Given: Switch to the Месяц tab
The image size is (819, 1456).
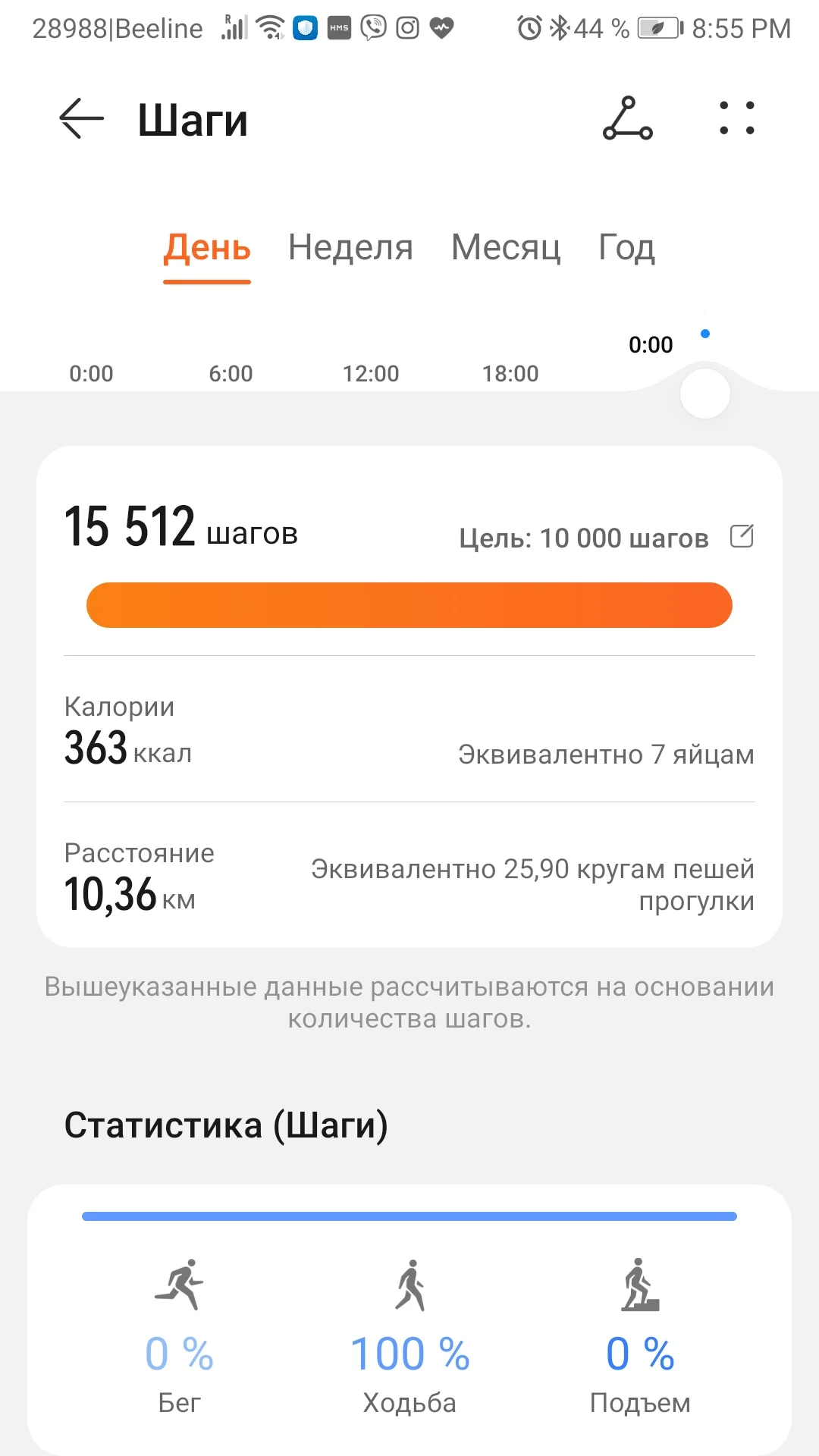Looking at the screenshot, I should click(x=506, y=248).
